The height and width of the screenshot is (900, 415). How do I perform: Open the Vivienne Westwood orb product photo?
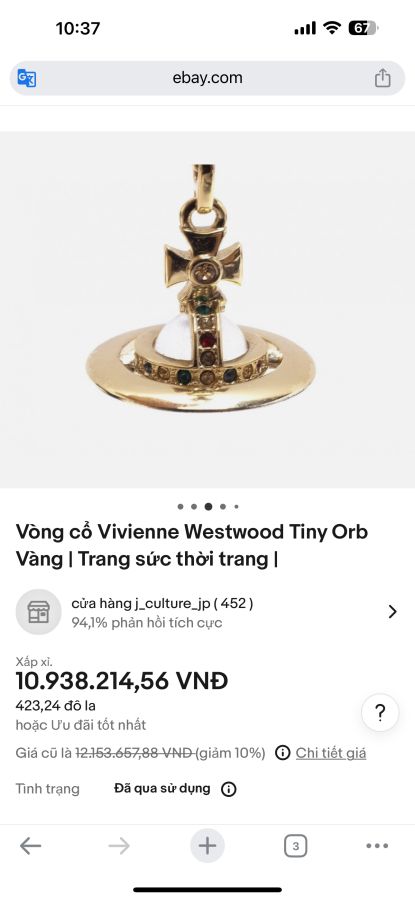point(207,309)
